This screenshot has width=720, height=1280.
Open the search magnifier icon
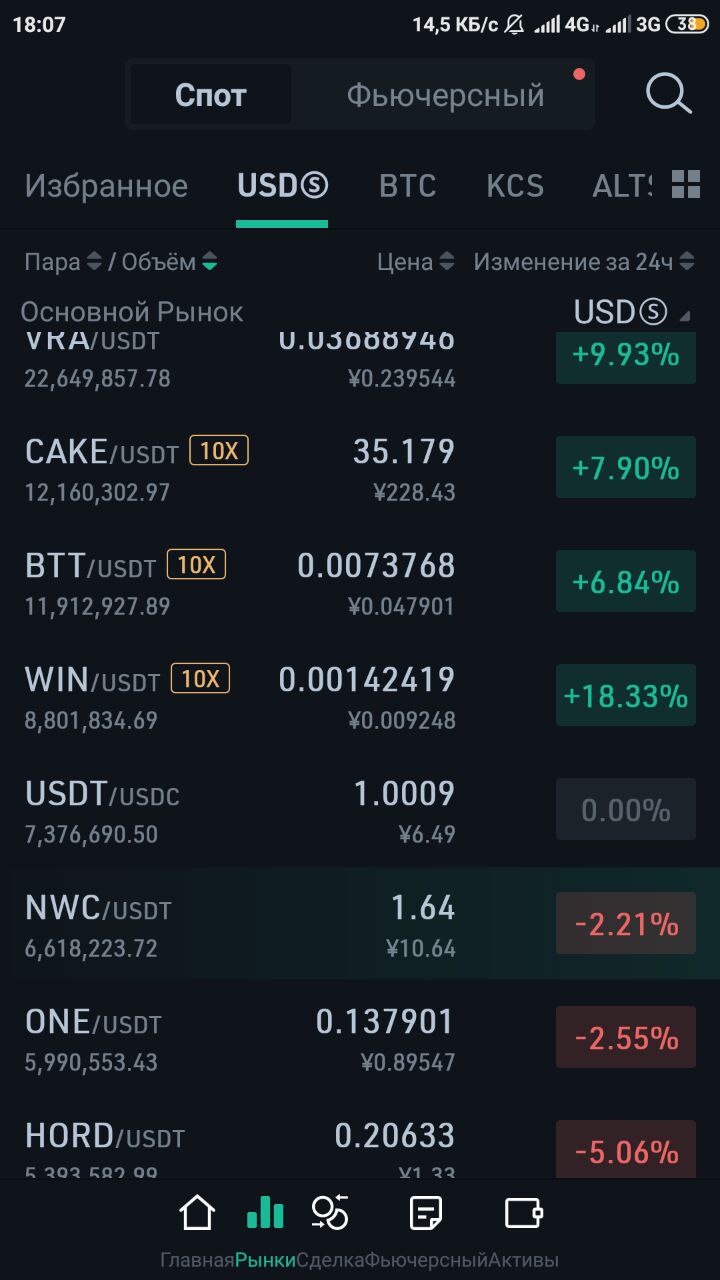669,94
